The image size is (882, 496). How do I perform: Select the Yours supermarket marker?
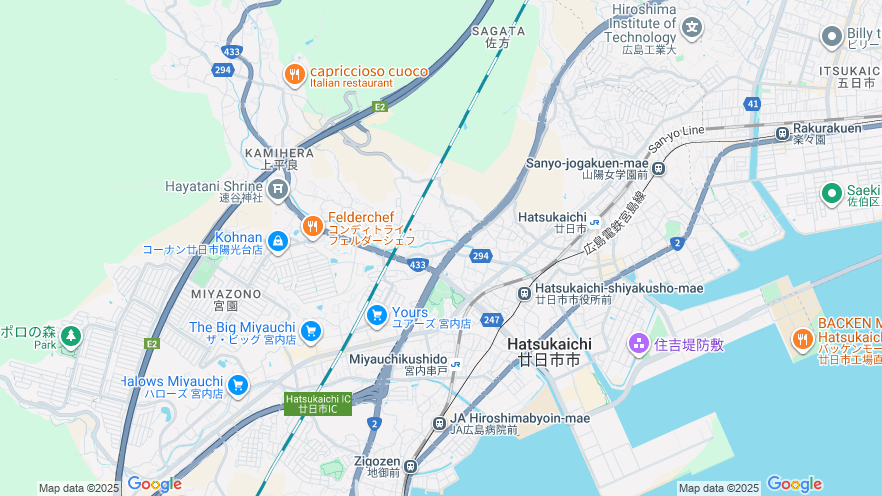pos(377,316)
